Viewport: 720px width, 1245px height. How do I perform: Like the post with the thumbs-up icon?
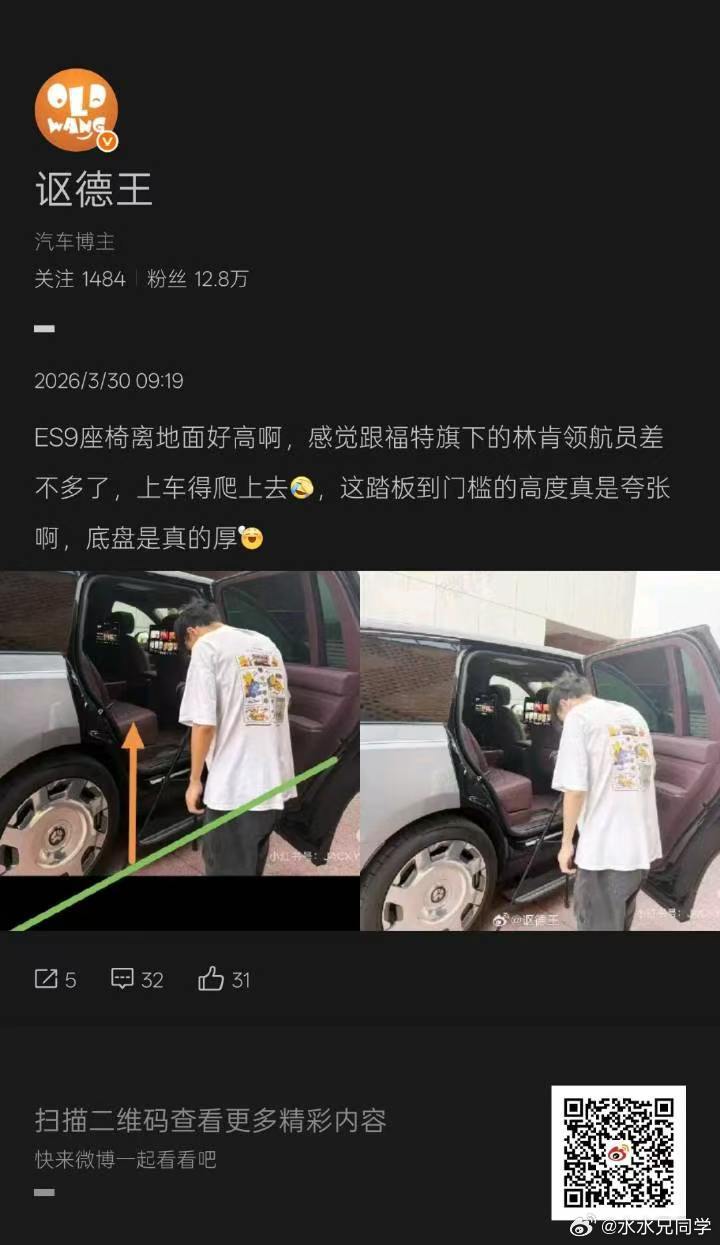tap(210, 980)
